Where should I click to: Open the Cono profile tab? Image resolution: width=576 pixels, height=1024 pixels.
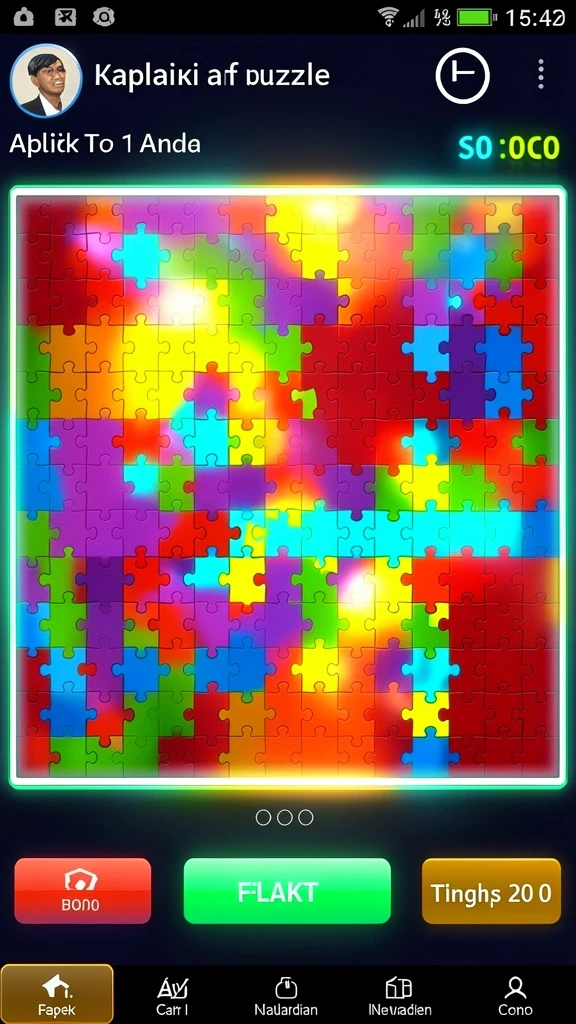tap(515, 996)
